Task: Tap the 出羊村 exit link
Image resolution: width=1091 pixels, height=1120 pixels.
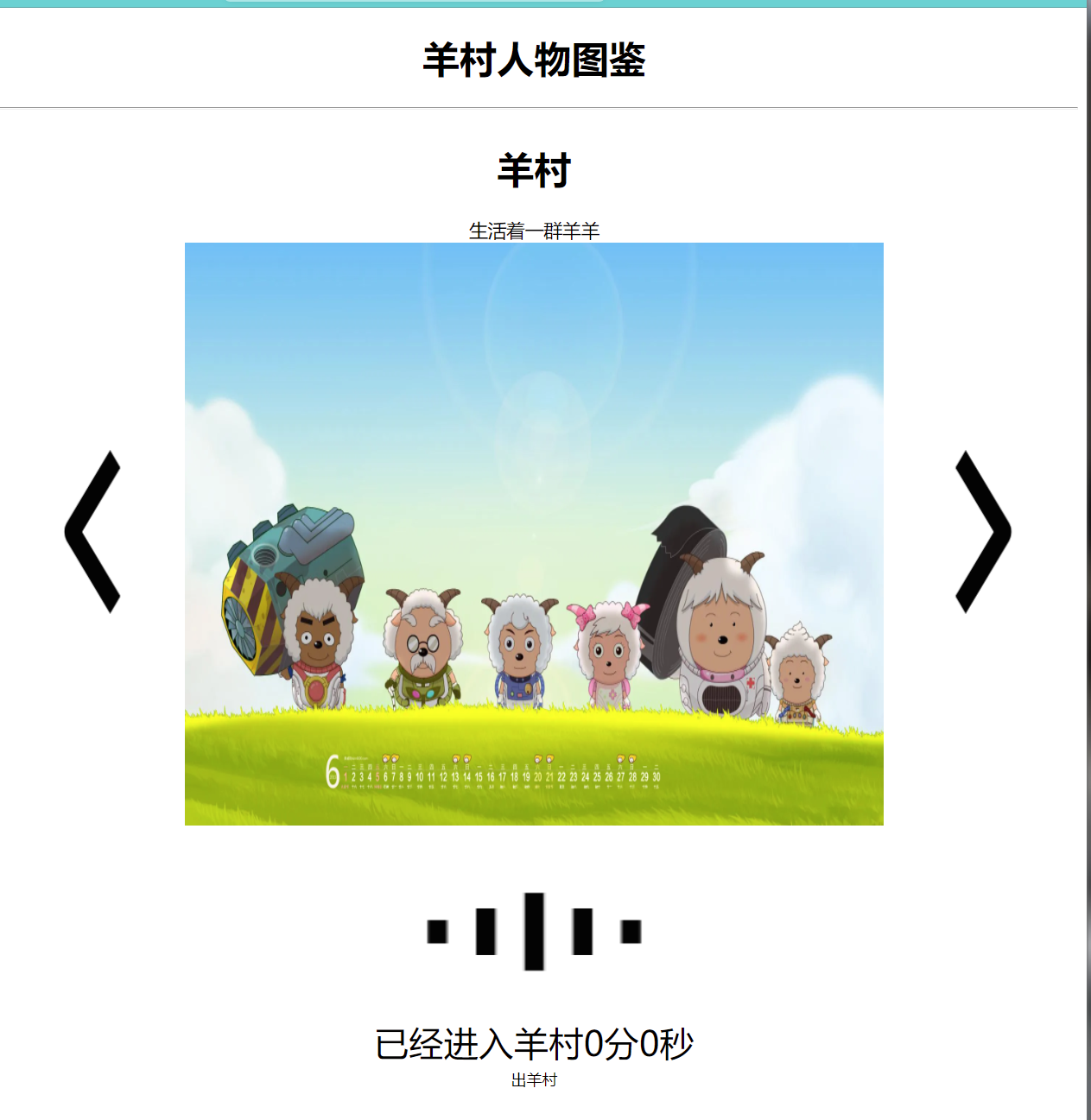Action: click(534, 1080)
